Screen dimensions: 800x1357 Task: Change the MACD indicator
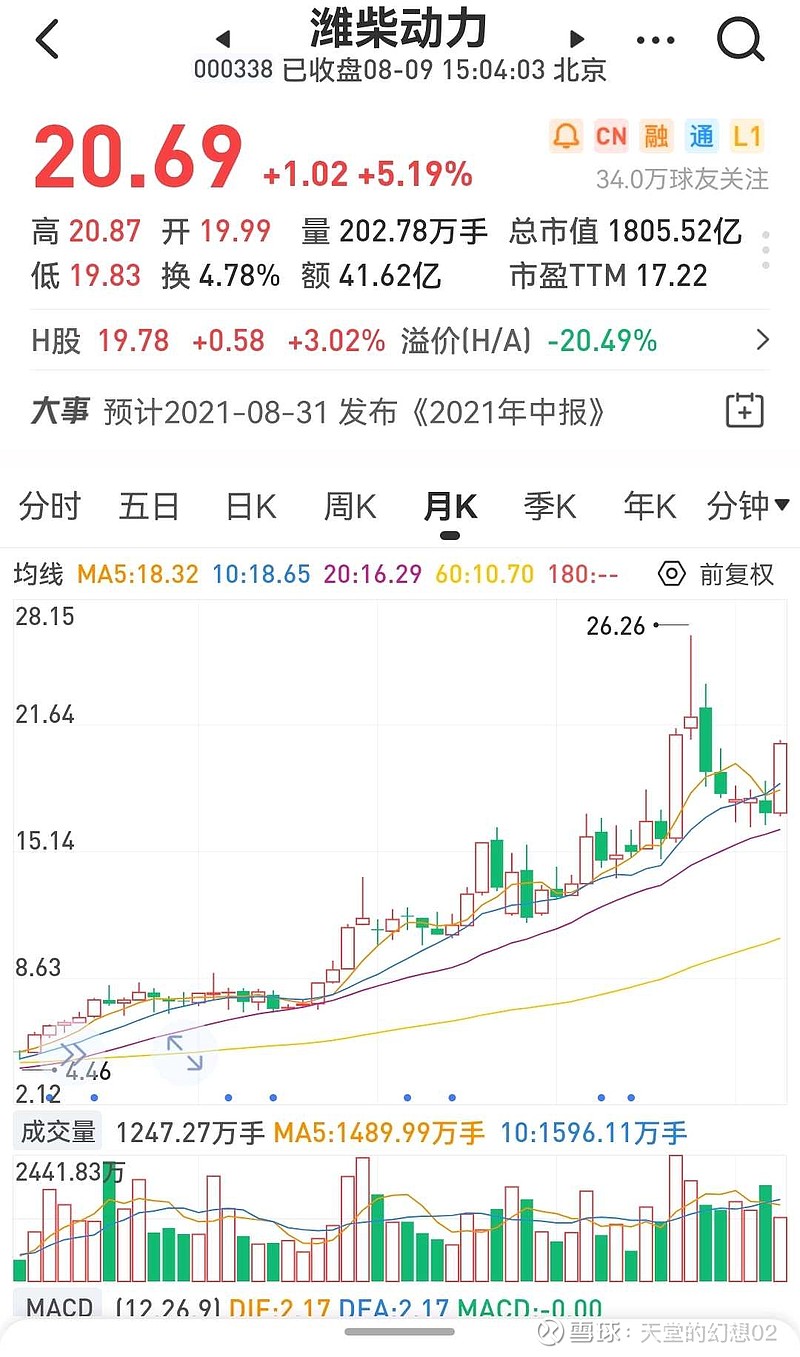[x=59, y=1307]
